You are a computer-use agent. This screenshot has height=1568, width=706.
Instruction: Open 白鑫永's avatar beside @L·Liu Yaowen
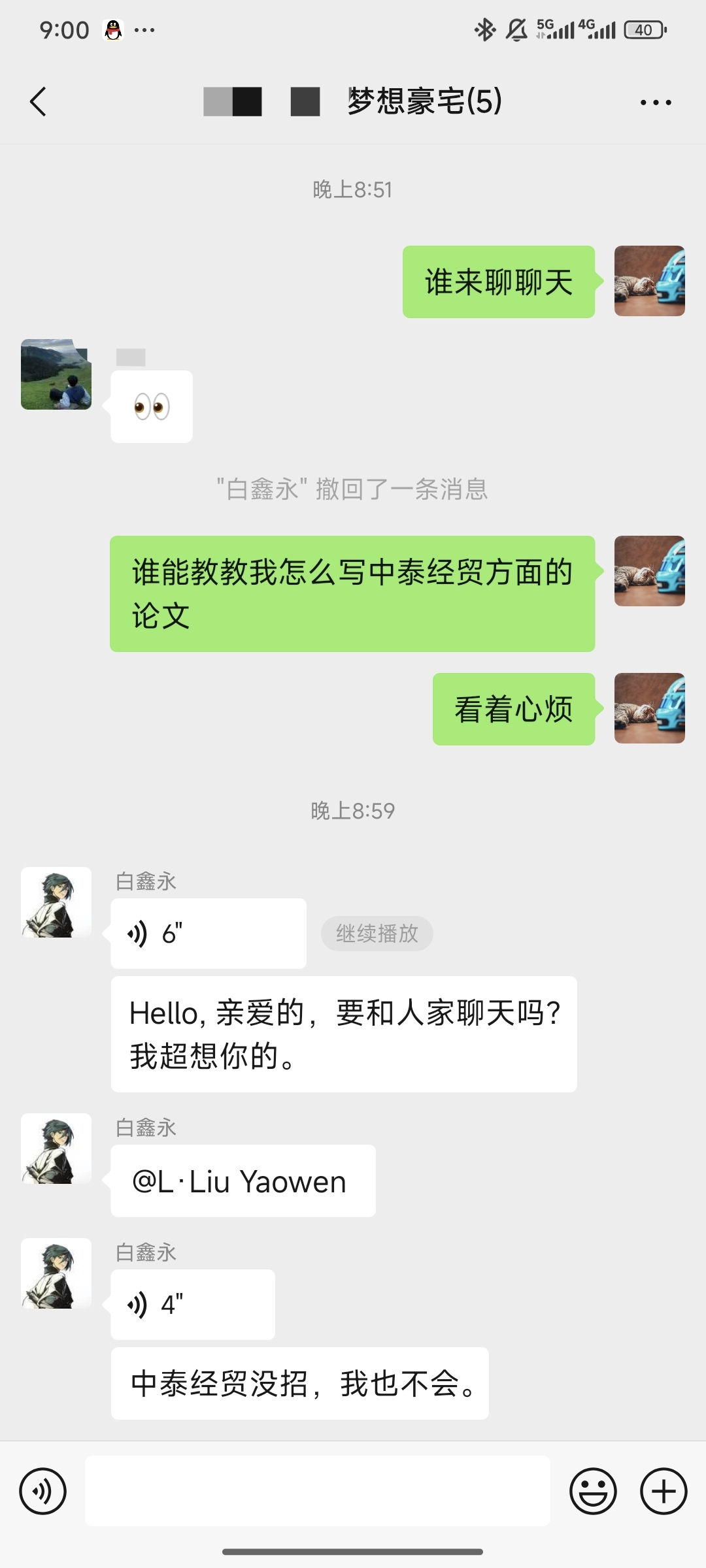56,1149
